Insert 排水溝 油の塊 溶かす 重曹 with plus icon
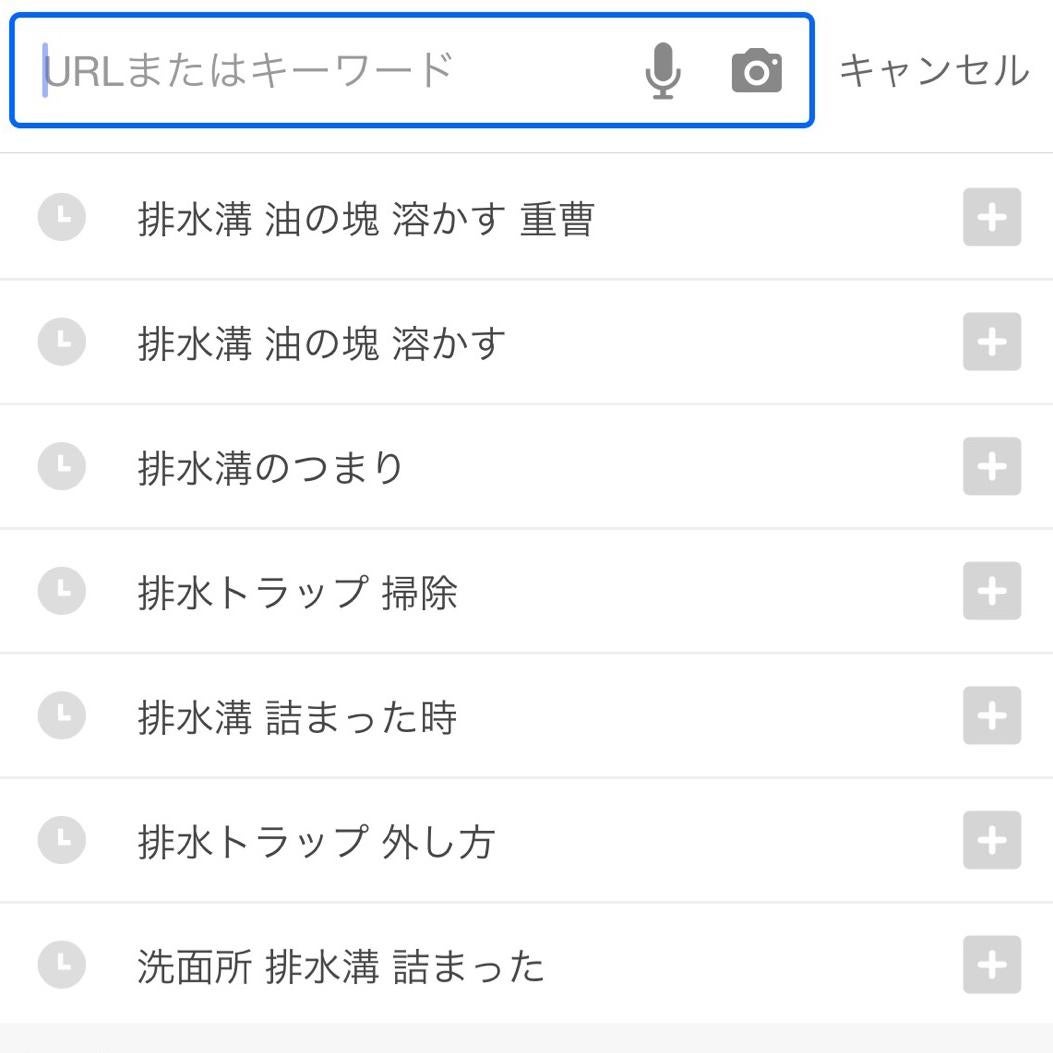Viewport: 1053px width, 1053px height. (x=991, y=217)
